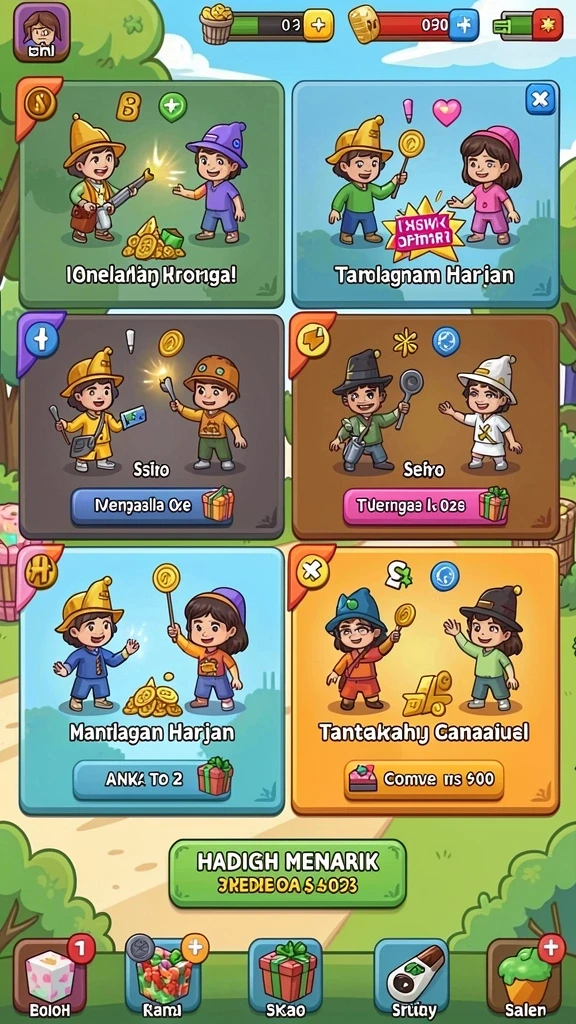This screenshot has width=576, height=1024.
Task: Tap the ANKA TO 2 button
Action: [x=153, y=779]
